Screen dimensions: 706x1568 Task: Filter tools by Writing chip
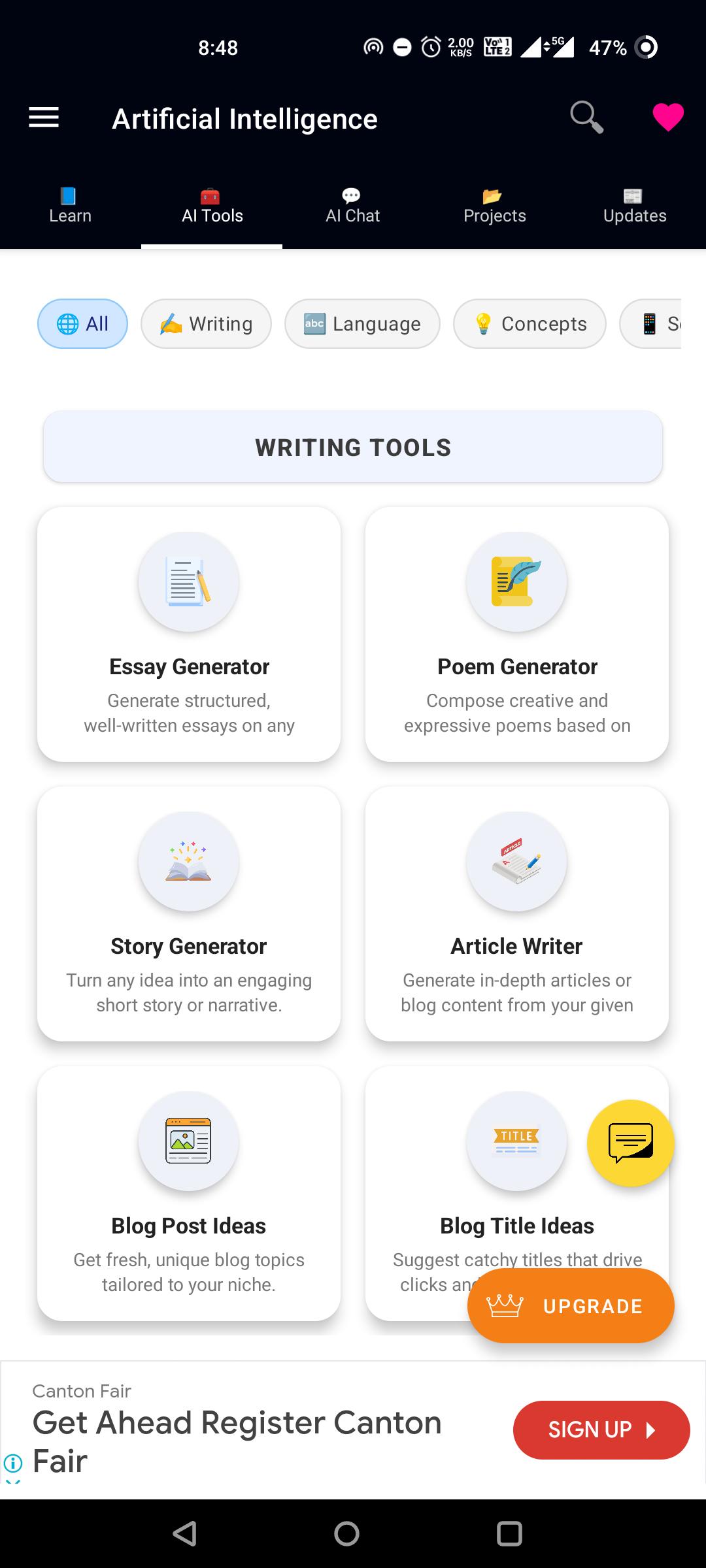(x=206, y=323)
